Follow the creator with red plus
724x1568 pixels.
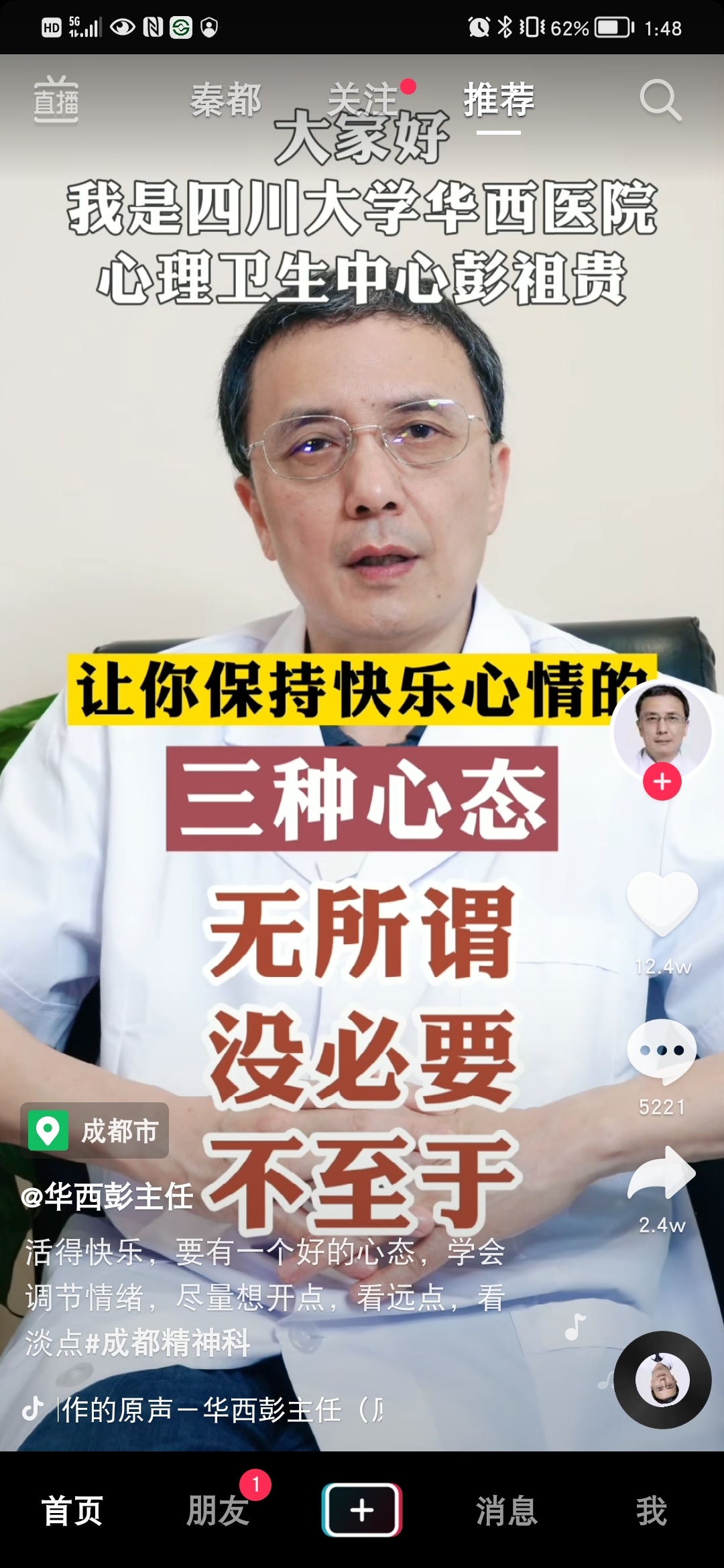[662, 782]
